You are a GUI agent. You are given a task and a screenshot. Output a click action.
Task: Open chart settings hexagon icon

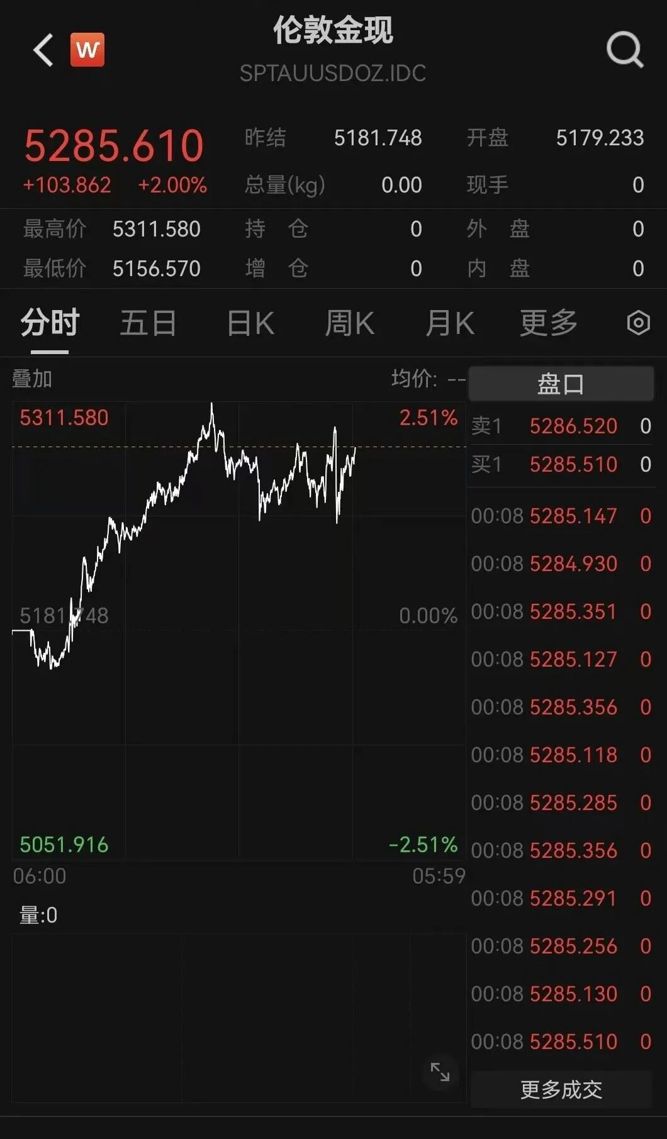(638, 323)
